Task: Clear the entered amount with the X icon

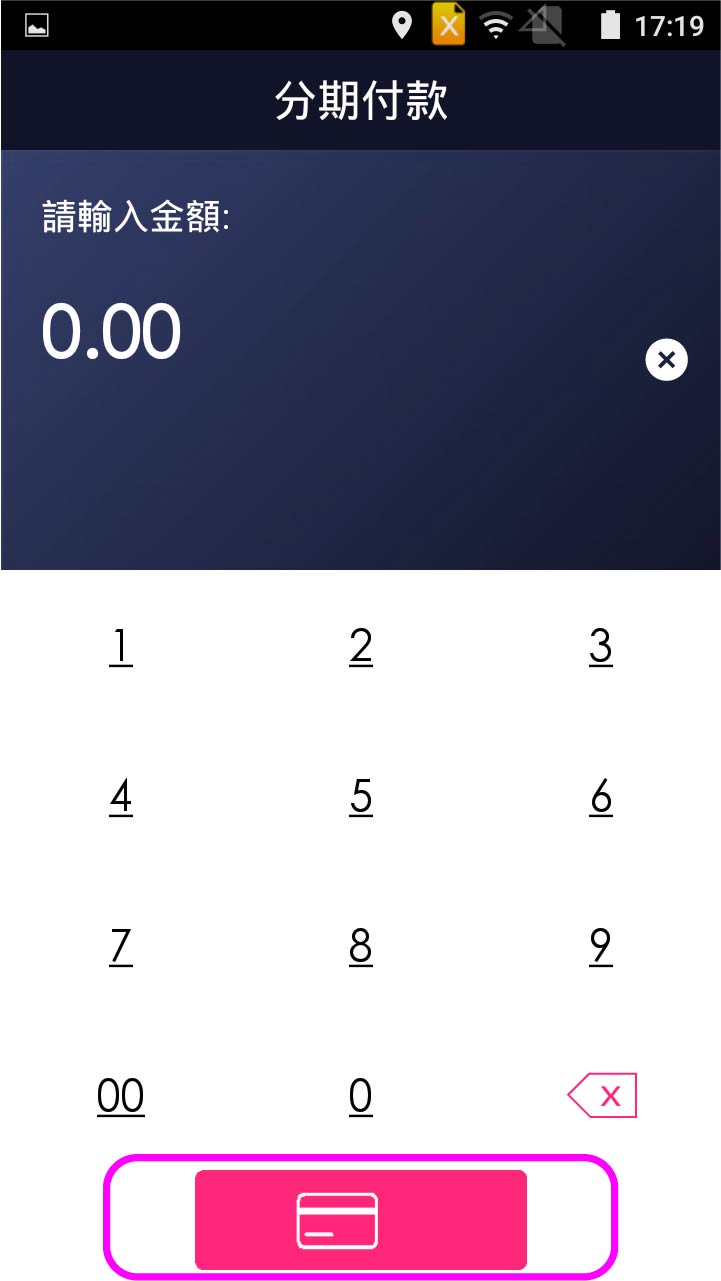Action: (x=667, y=360)
